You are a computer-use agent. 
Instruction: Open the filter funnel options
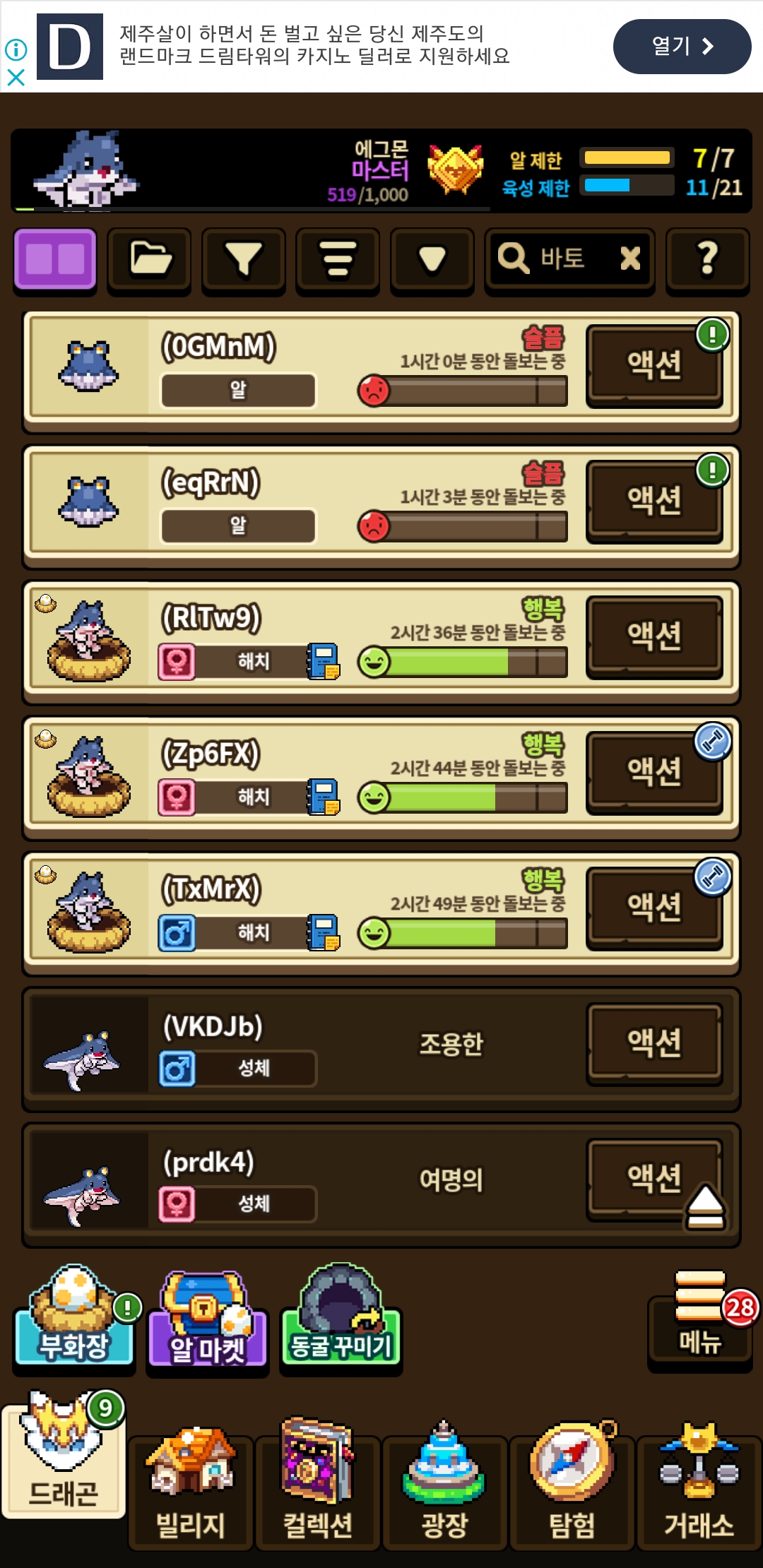click(x=244, y=259)
